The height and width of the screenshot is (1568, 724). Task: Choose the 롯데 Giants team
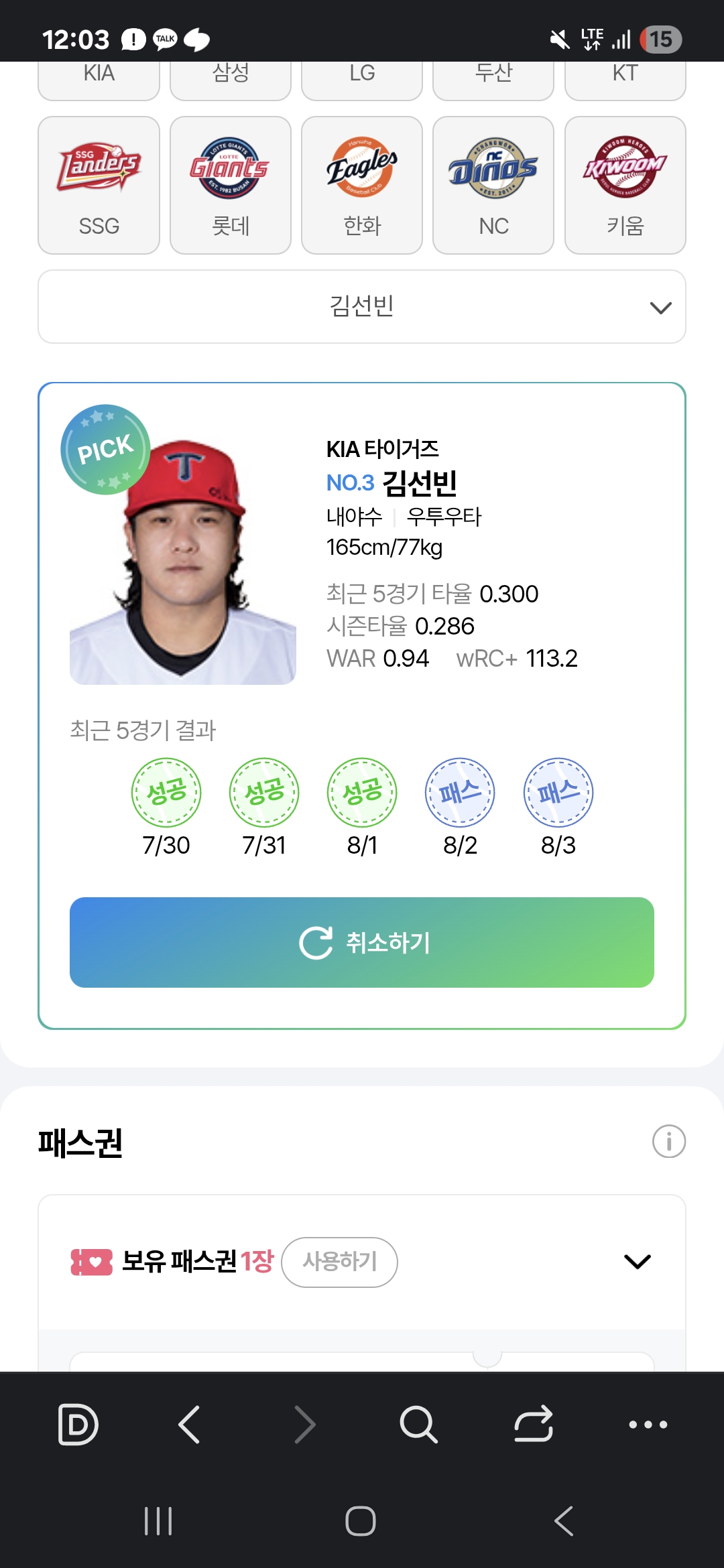point(231,186)
